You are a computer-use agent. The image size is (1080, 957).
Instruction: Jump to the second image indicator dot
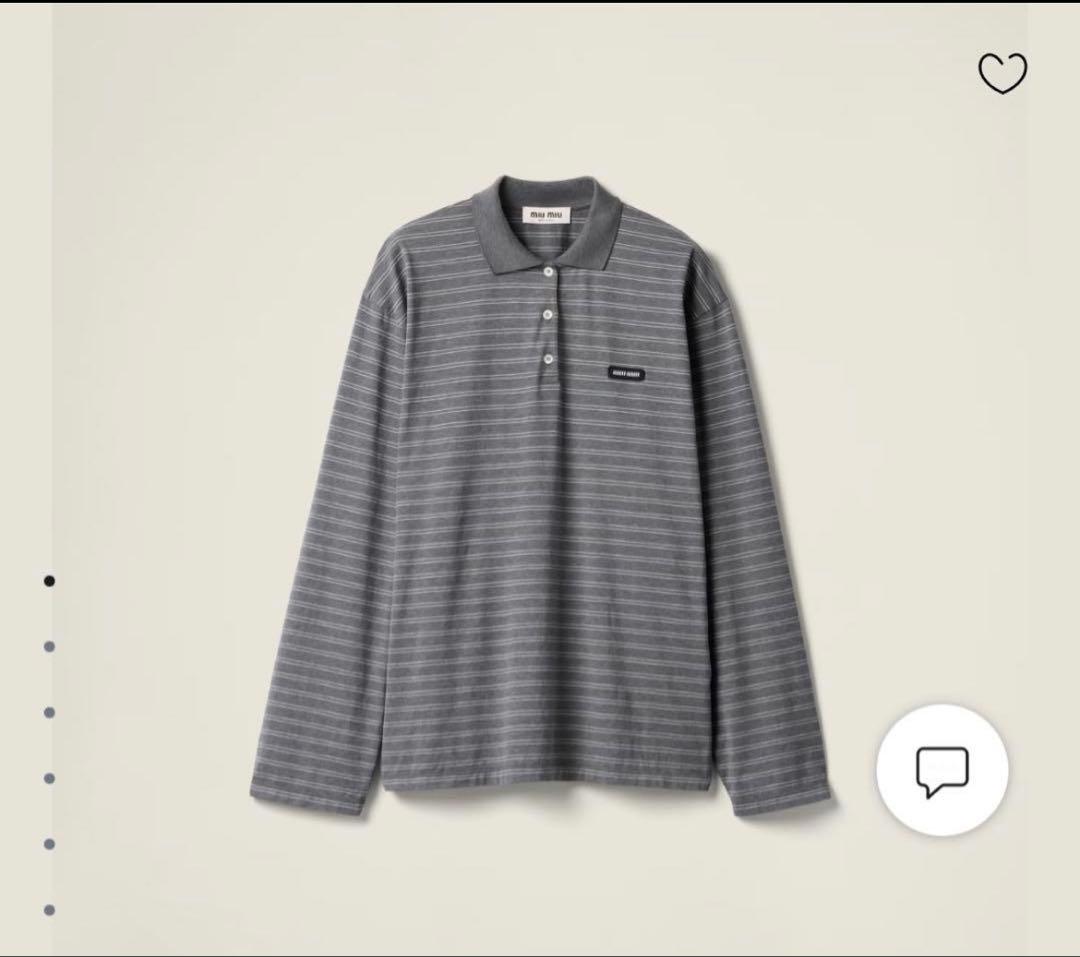pyautogui.click(x=49, y=646)
